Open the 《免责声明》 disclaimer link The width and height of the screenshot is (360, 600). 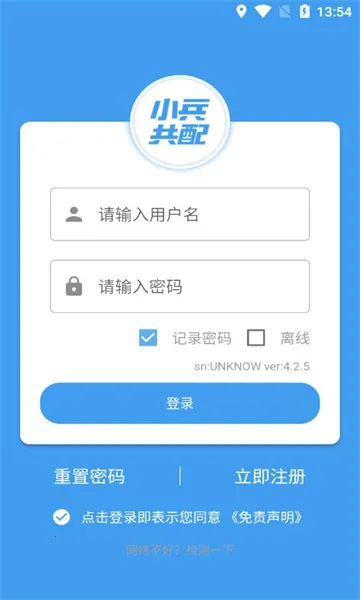pyautogui.click(x=267, y=517)
